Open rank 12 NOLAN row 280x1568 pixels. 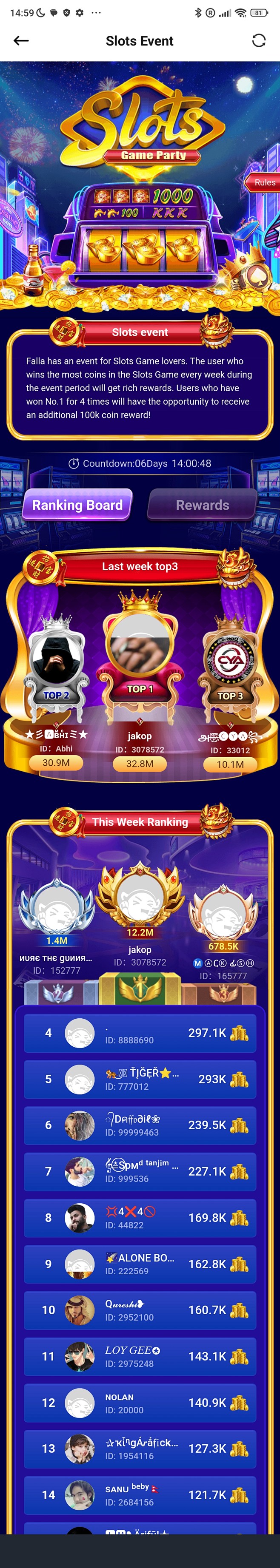pos(140,1403)
